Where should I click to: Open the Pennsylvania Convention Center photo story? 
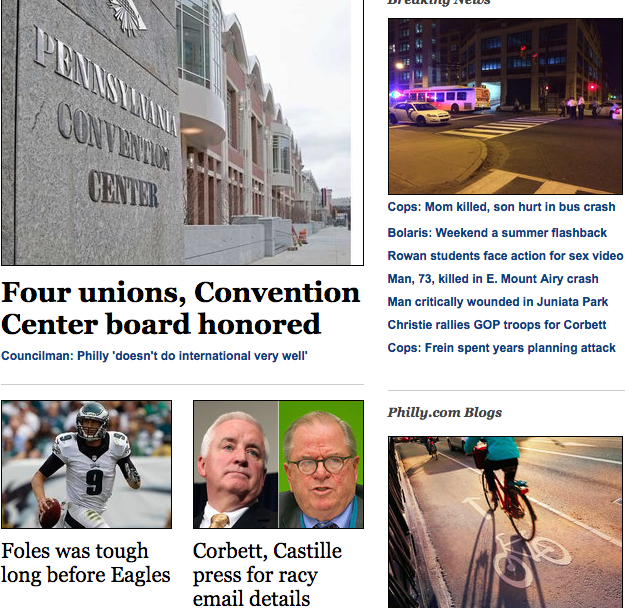tap(181, 132)
